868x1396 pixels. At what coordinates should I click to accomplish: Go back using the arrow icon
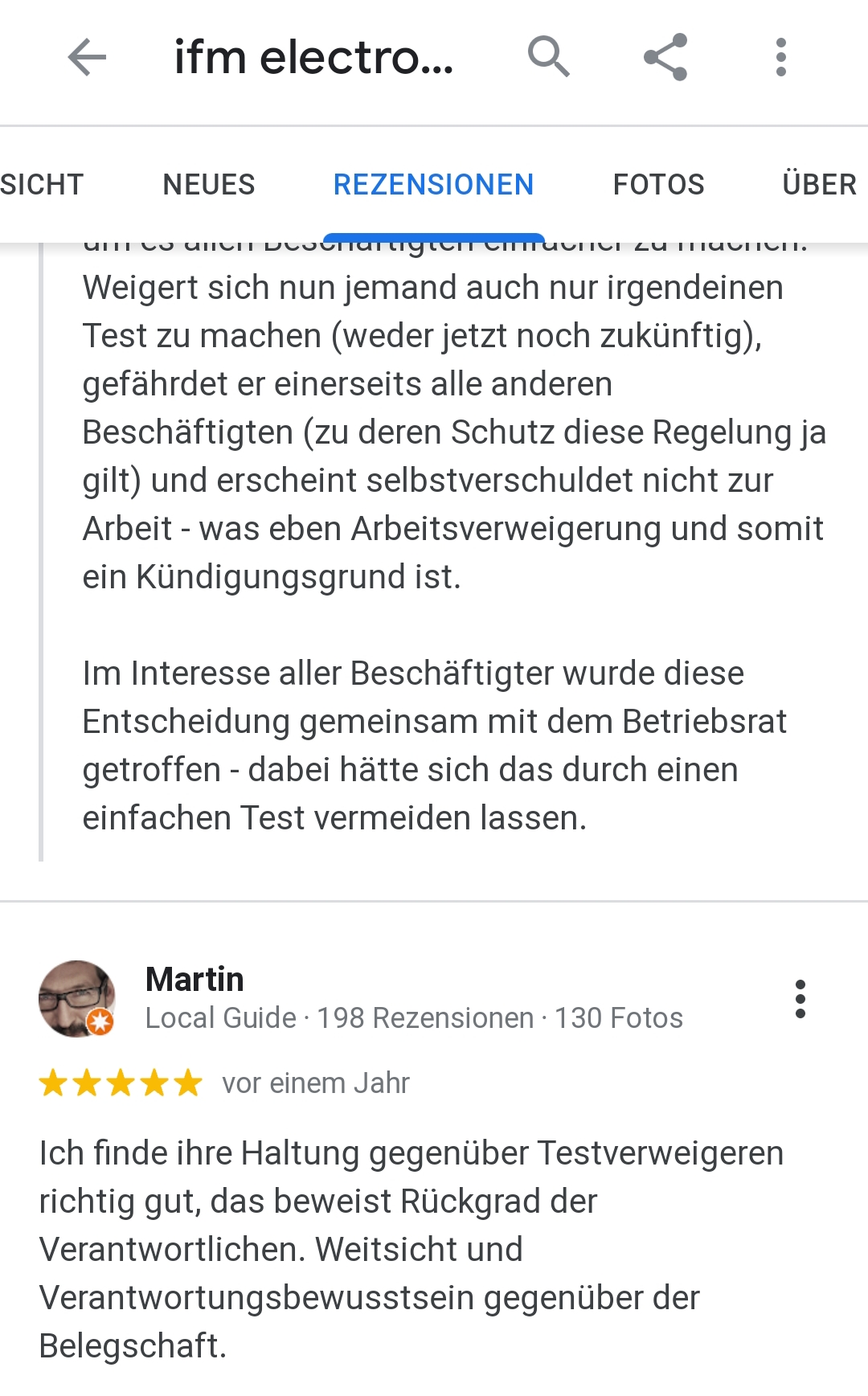87,58
